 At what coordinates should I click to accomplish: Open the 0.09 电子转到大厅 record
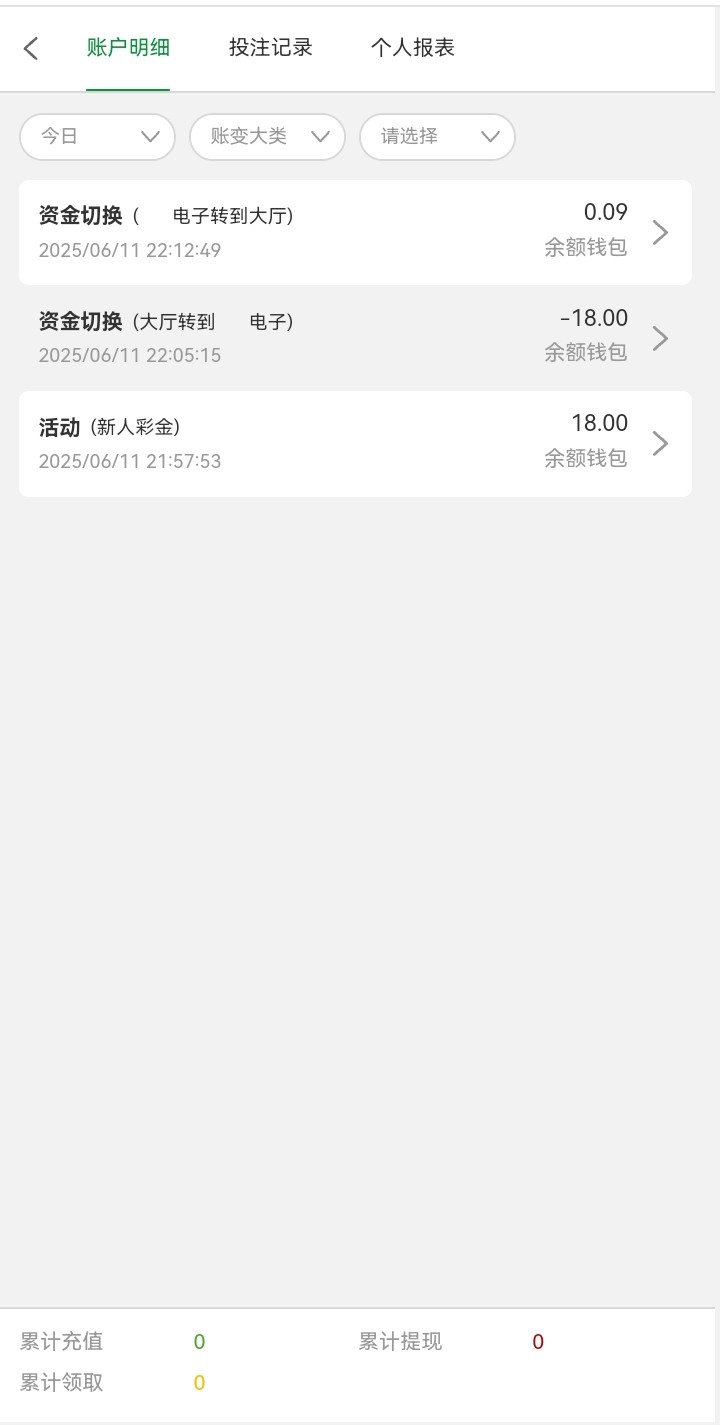click(x=355, y=232)
